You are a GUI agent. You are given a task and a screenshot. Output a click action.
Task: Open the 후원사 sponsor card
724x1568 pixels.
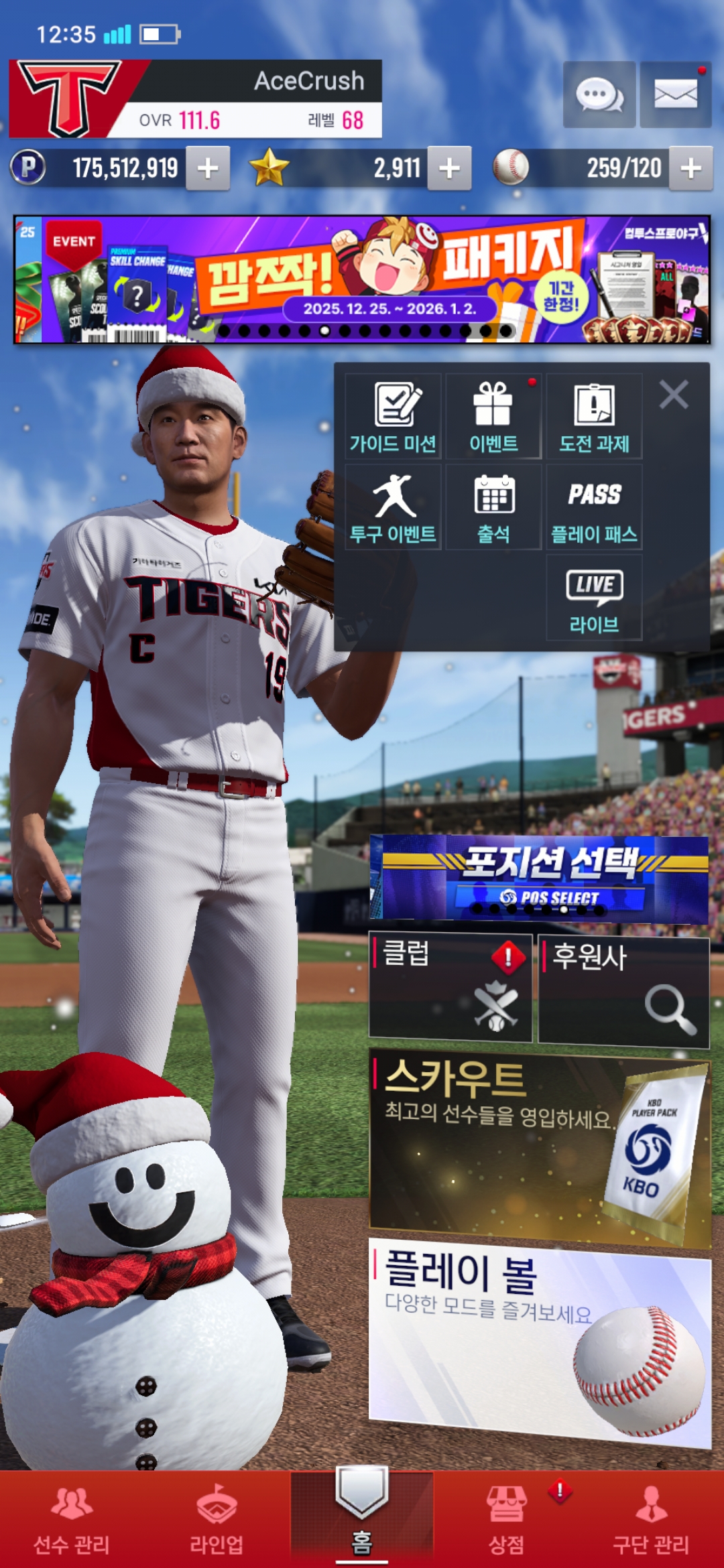click(623, 990)
